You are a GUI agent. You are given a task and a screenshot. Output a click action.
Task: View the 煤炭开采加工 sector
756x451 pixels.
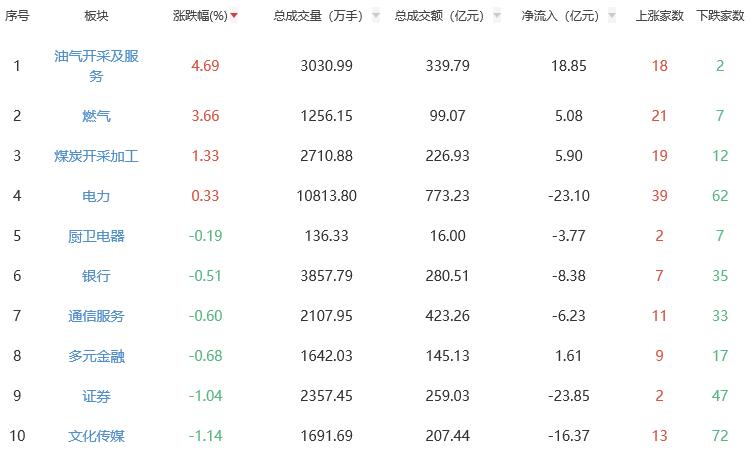(96, 156)
